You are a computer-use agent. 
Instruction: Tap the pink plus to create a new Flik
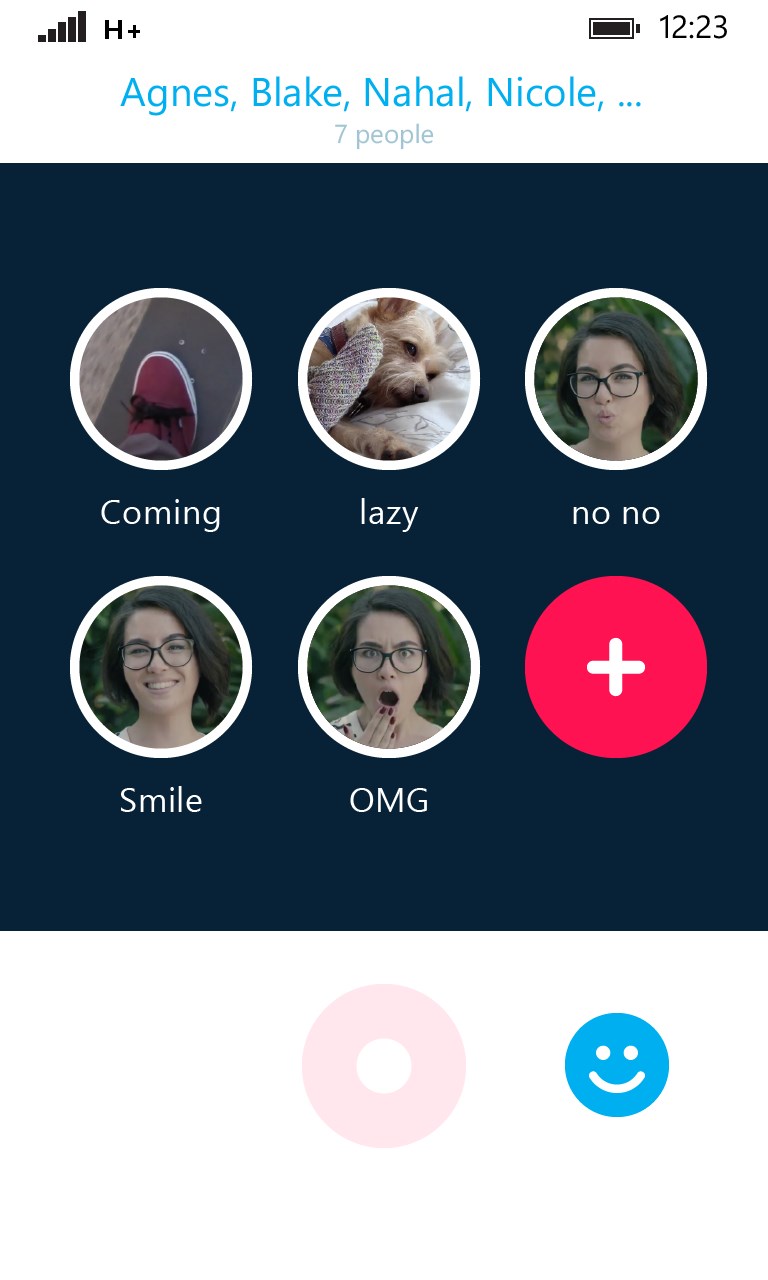click(x=616, y=666)
